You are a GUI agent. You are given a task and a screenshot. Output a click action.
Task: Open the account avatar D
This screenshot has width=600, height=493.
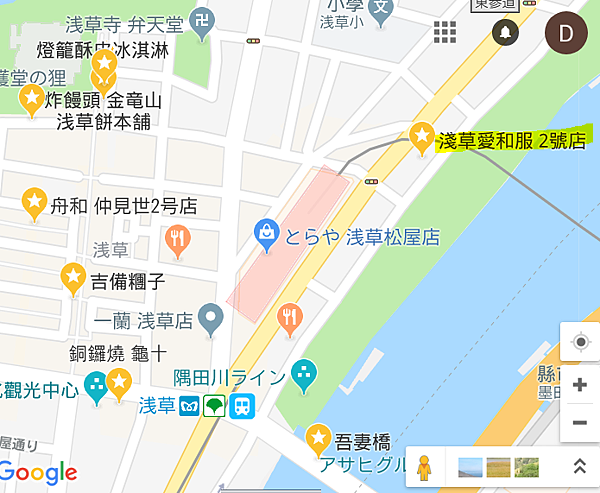565,33
